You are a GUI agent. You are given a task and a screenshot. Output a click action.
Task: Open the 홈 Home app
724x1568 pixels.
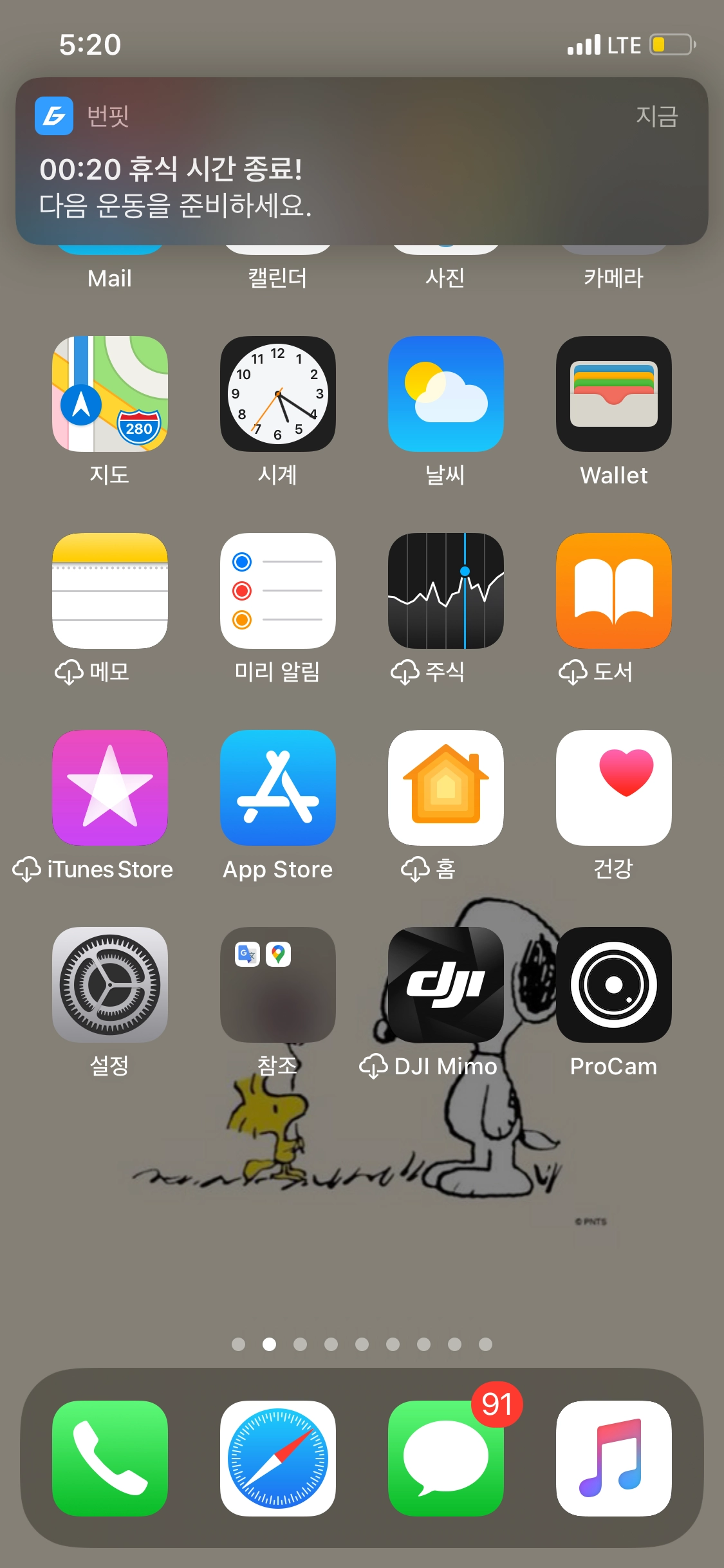[x=446, y=788]
